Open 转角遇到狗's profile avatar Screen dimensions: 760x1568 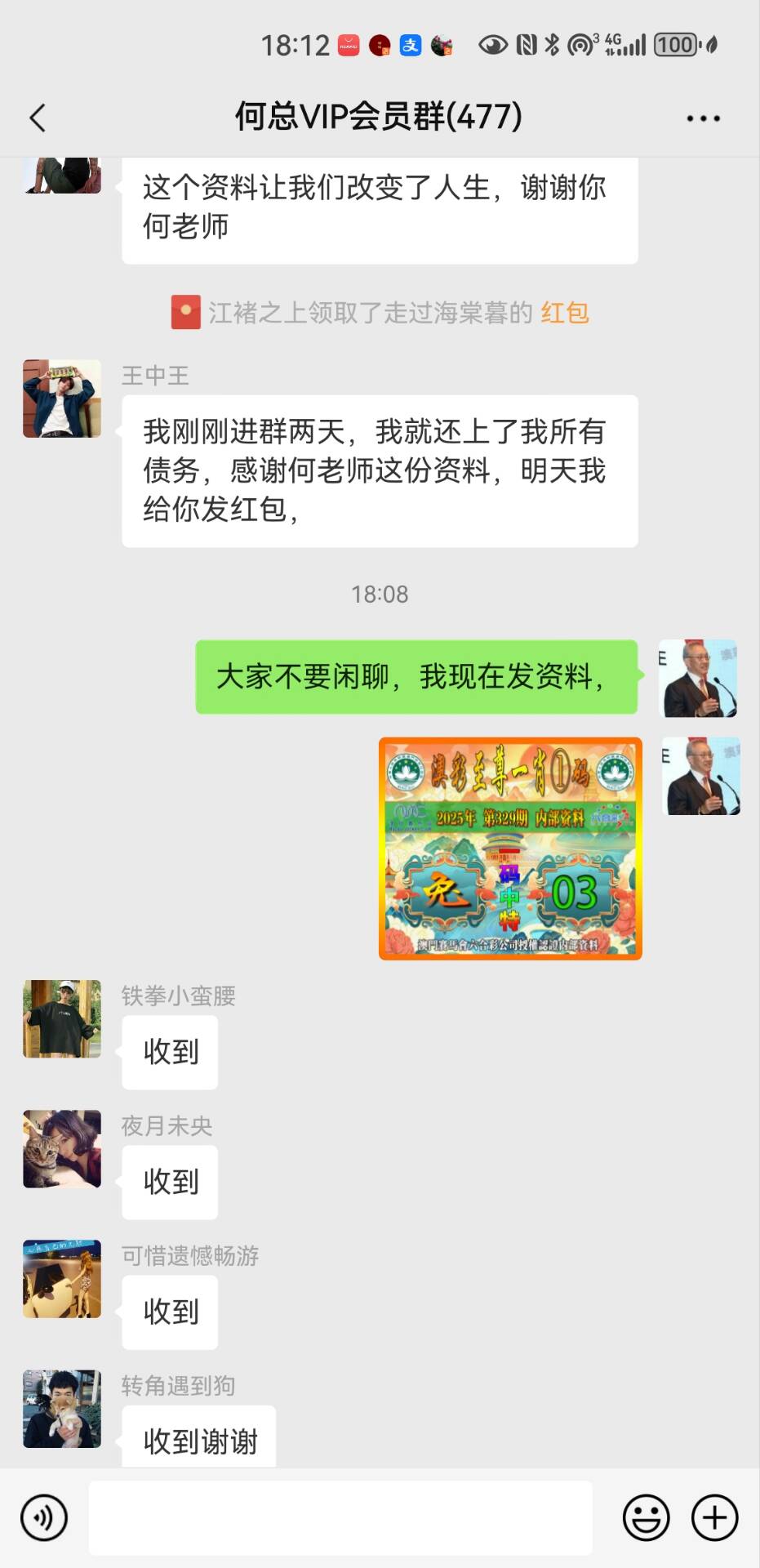[x=62, y=1408]
